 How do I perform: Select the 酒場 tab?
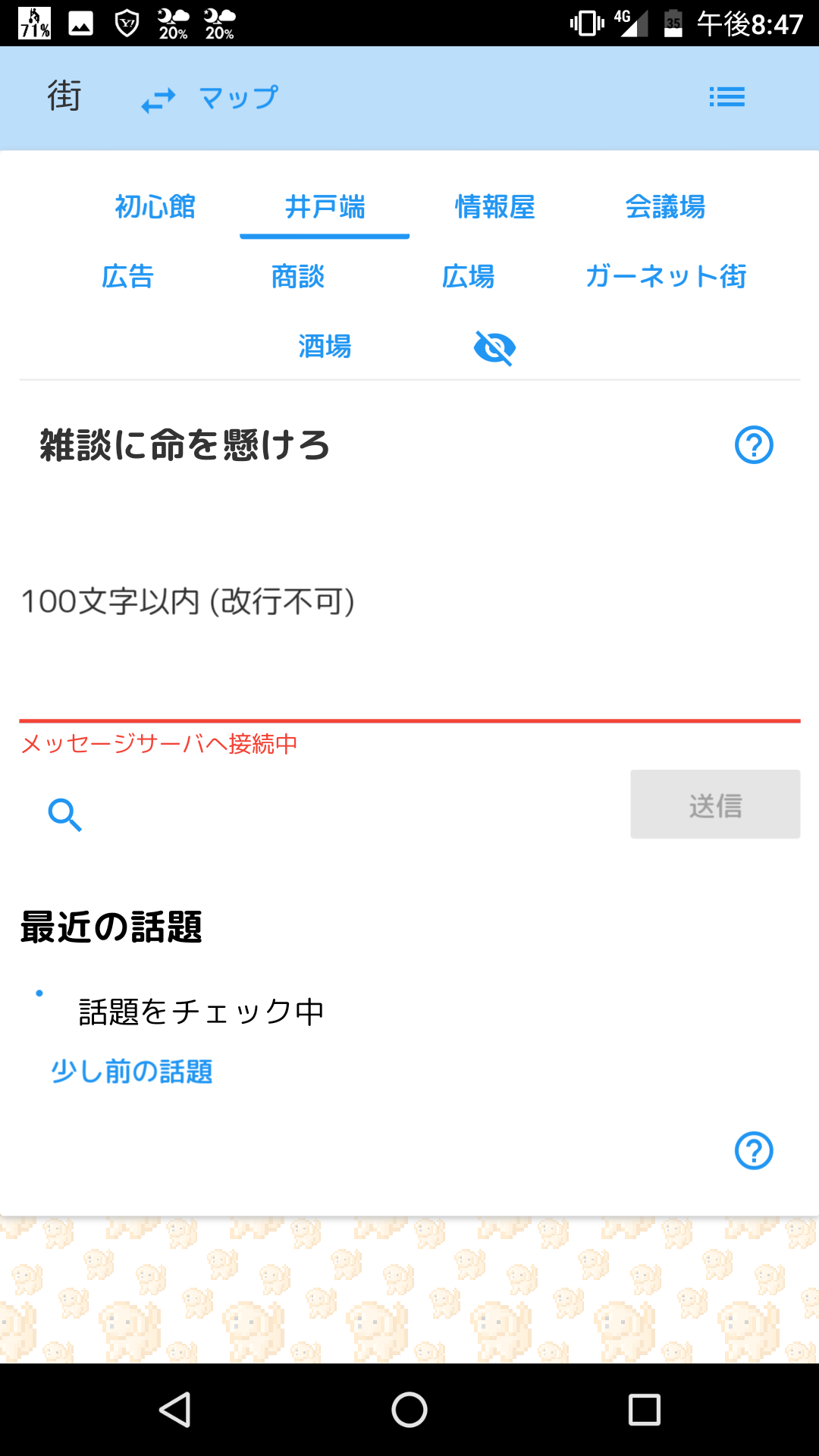coord(325,347)
